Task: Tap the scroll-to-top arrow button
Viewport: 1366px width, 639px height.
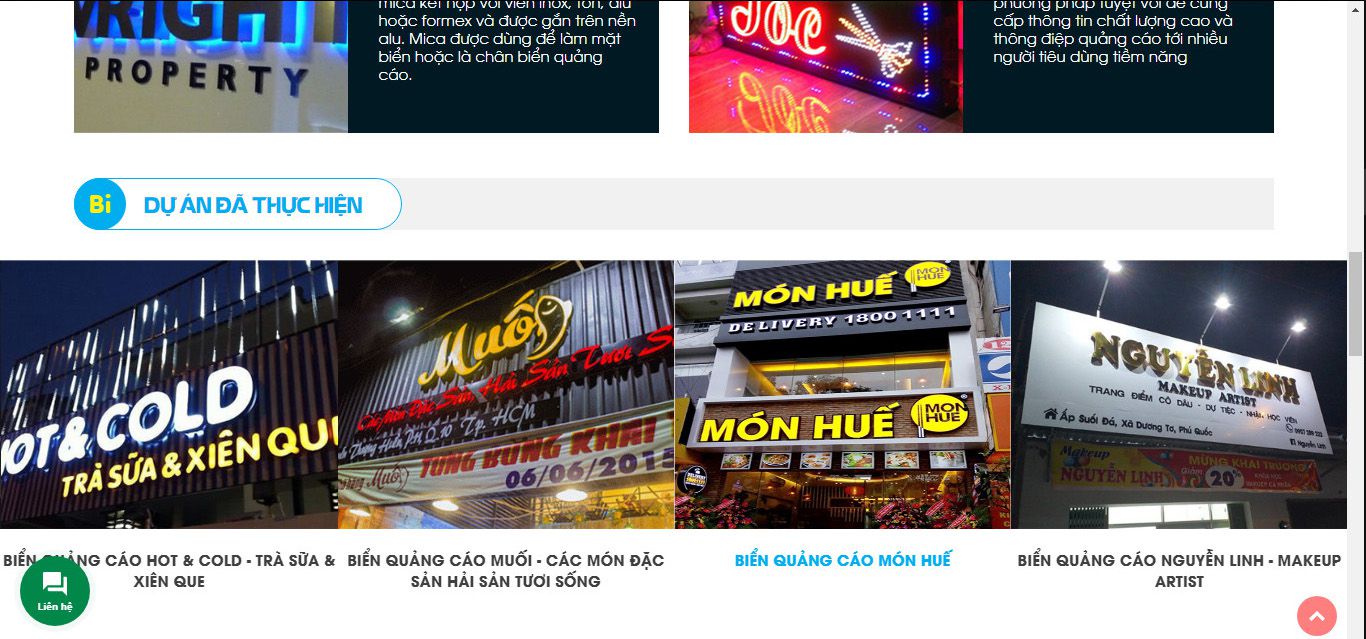Action: click(x=1317, y=615)
